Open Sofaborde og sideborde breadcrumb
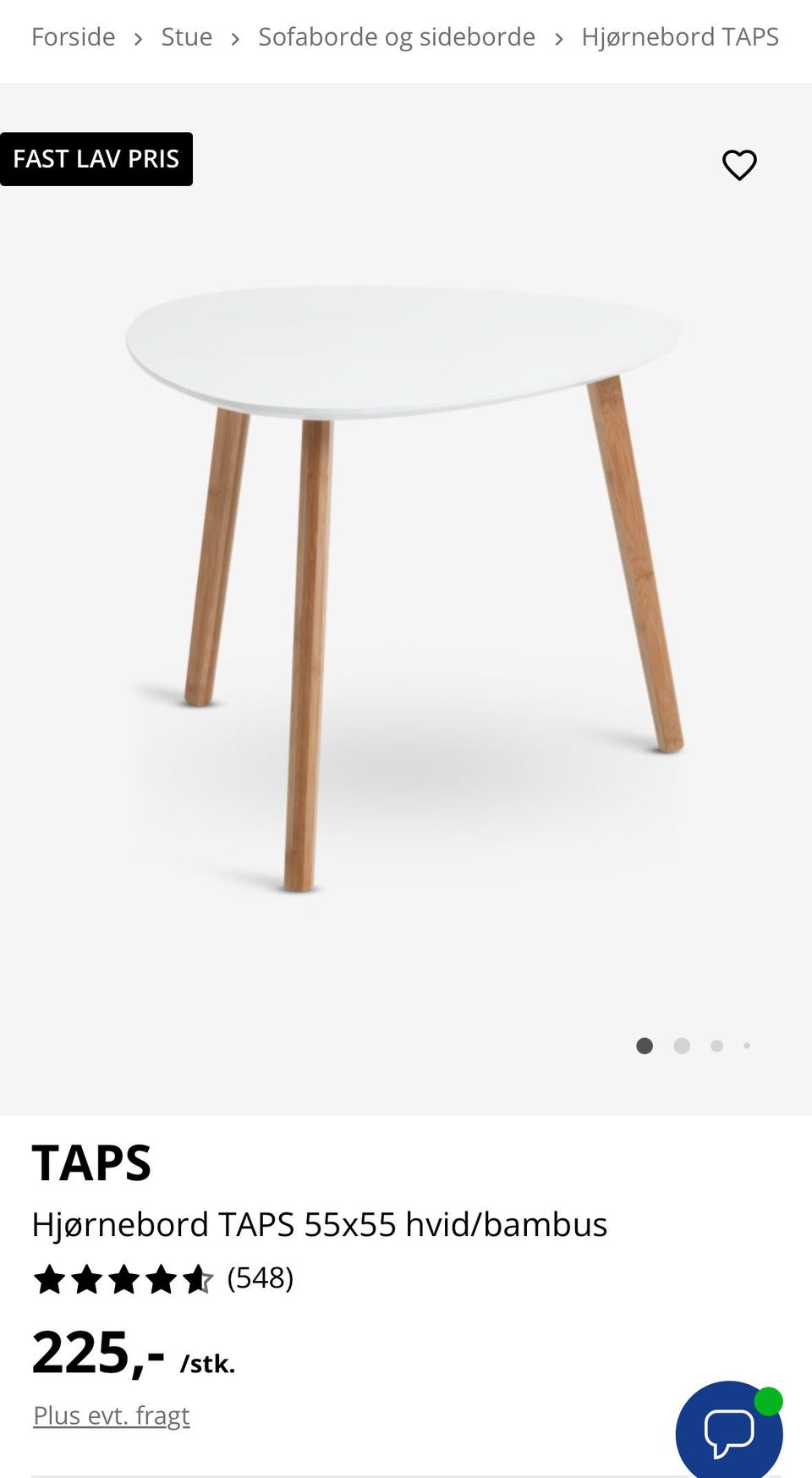 (x=396, y=37)
